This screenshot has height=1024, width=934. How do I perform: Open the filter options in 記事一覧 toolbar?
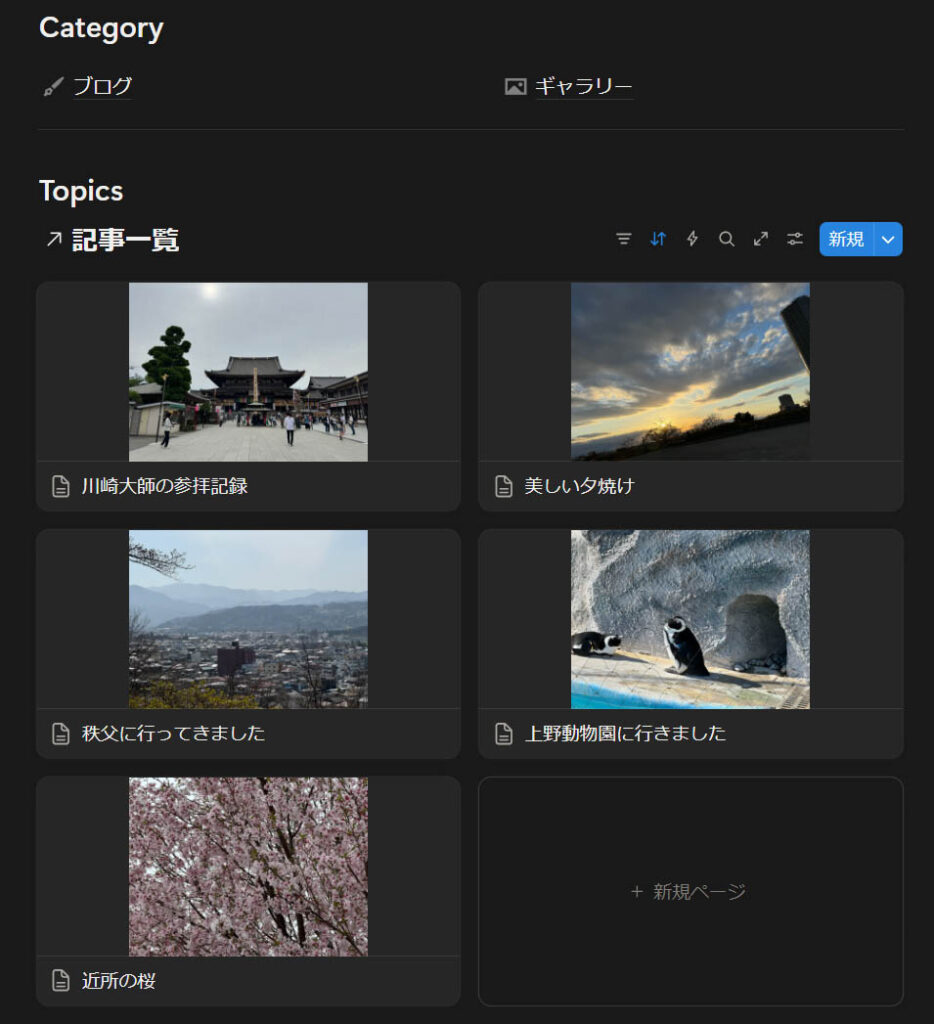(x=624, y=239)
